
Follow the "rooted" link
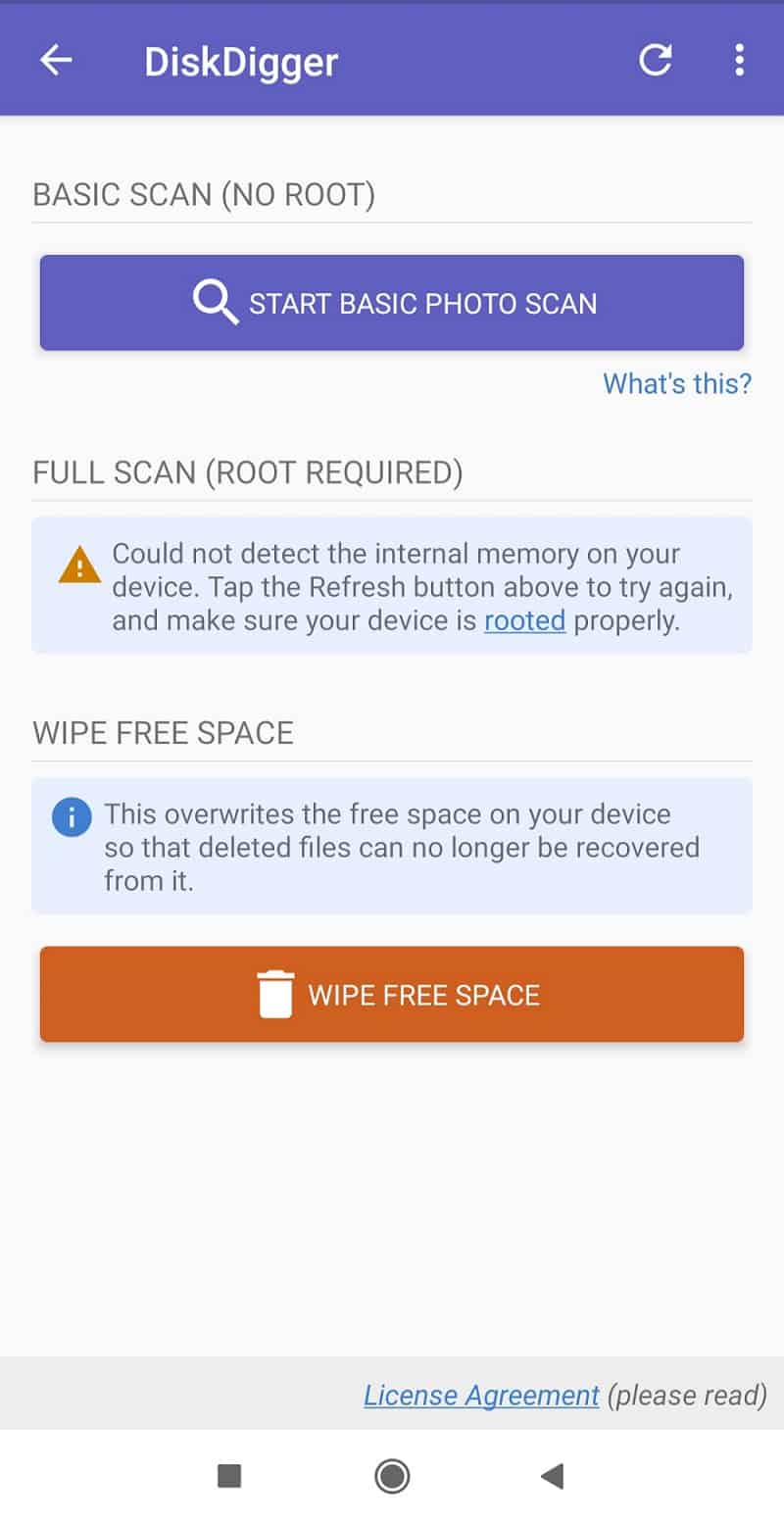tap(524, 620)
